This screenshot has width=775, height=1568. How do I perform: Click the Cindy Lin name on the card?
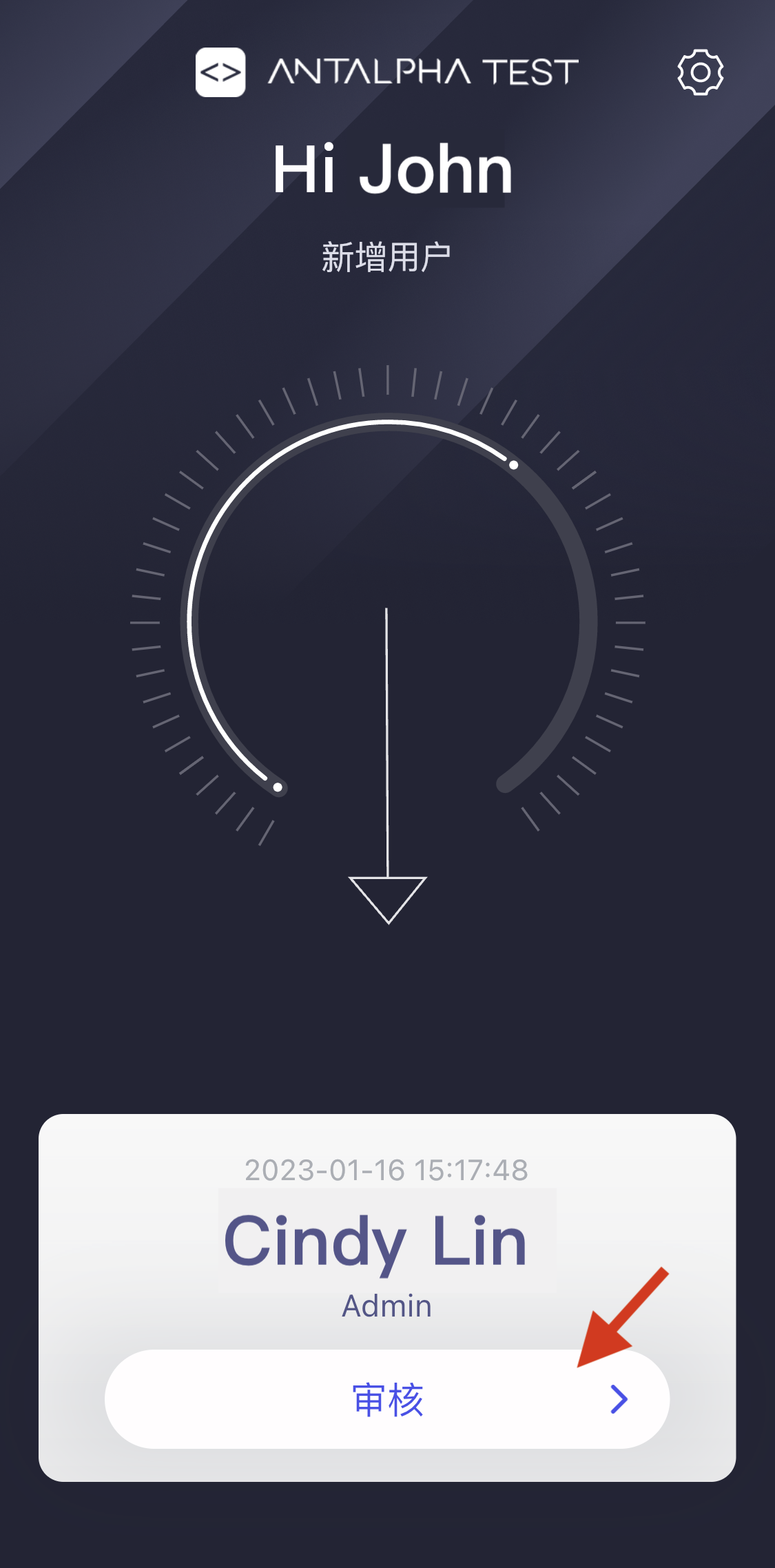(375, 1240)
